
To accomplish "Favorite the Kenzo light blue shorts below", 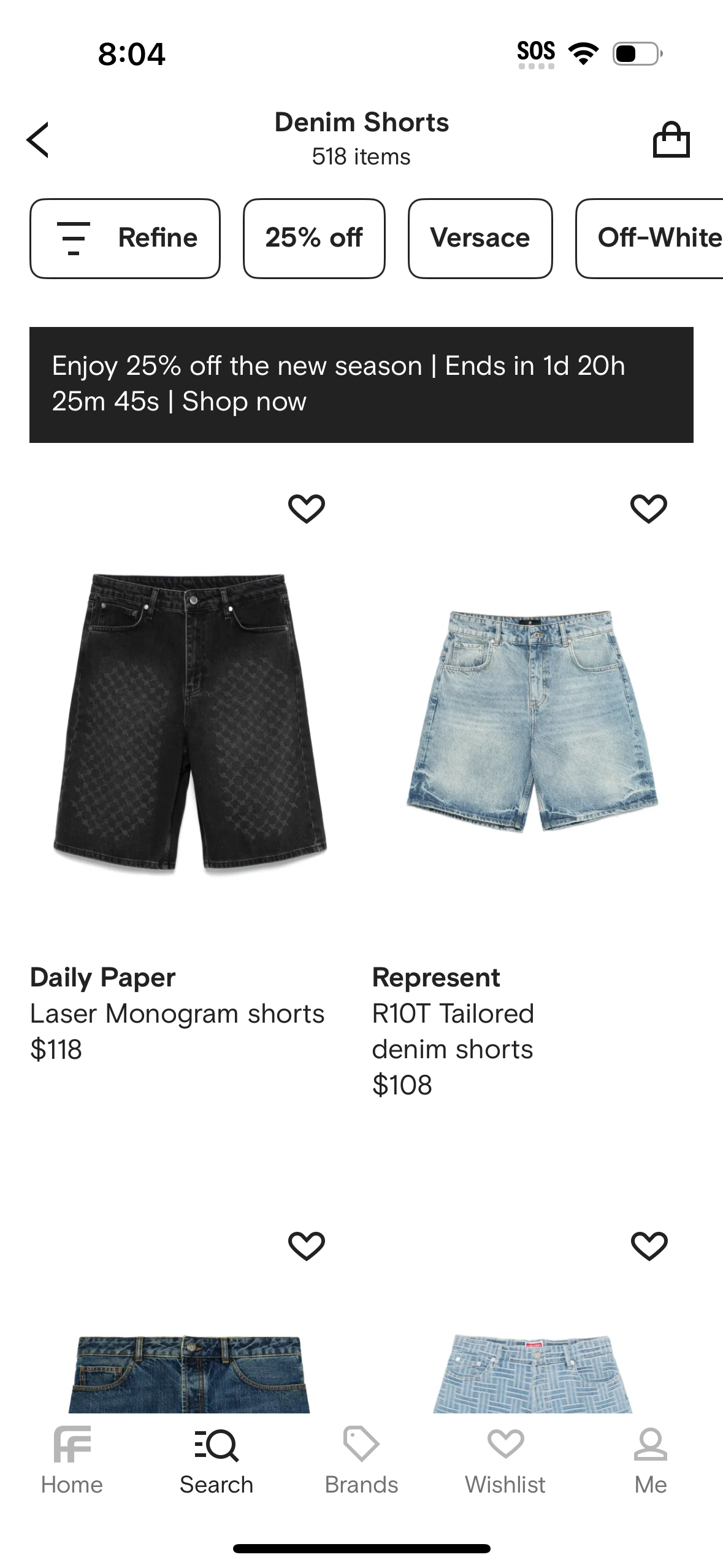I will [648, 1245].
